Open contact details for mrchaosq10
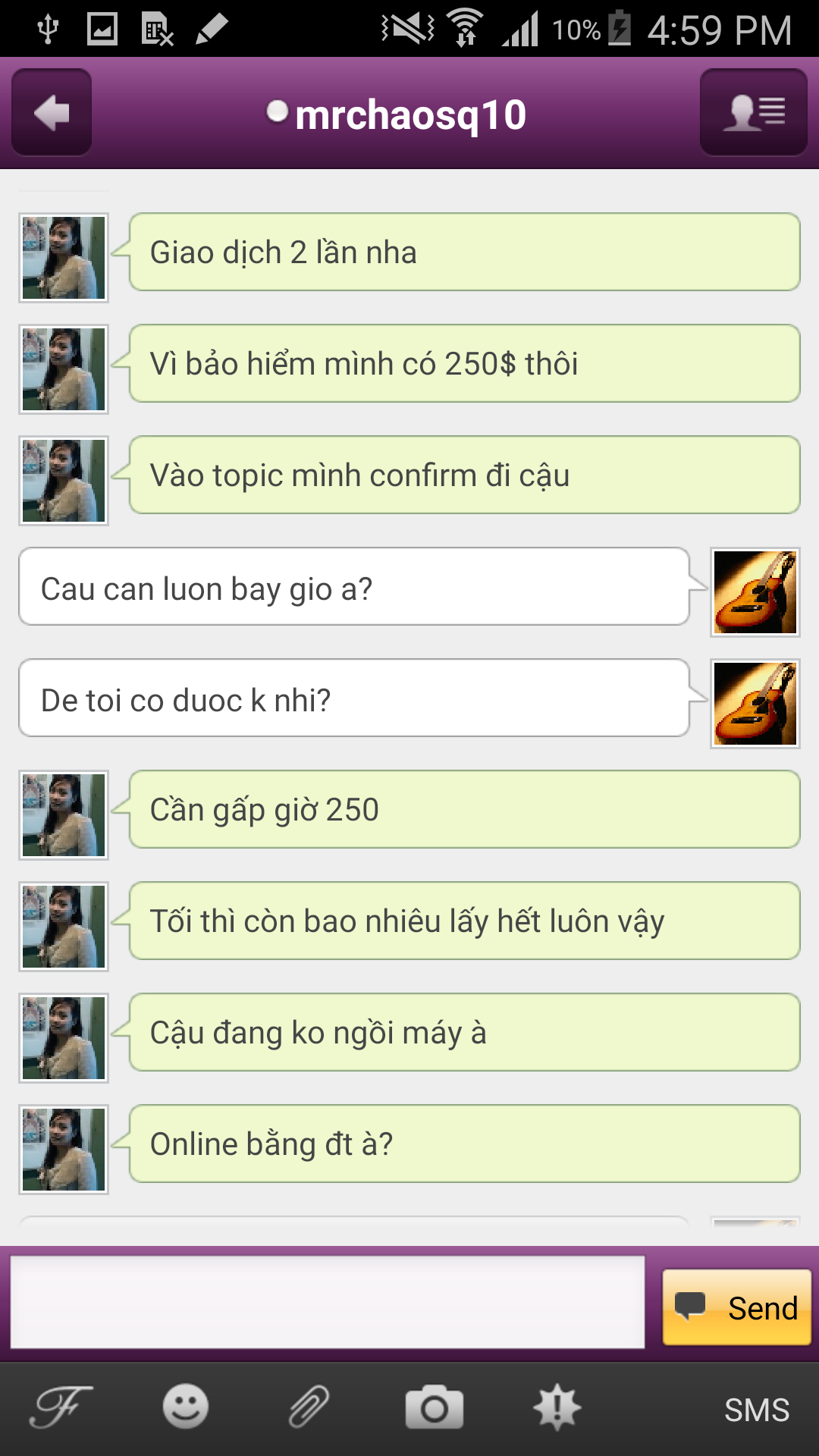Image resolution: width=819 pixels, height=1456 pixels. tap(753, 112)
